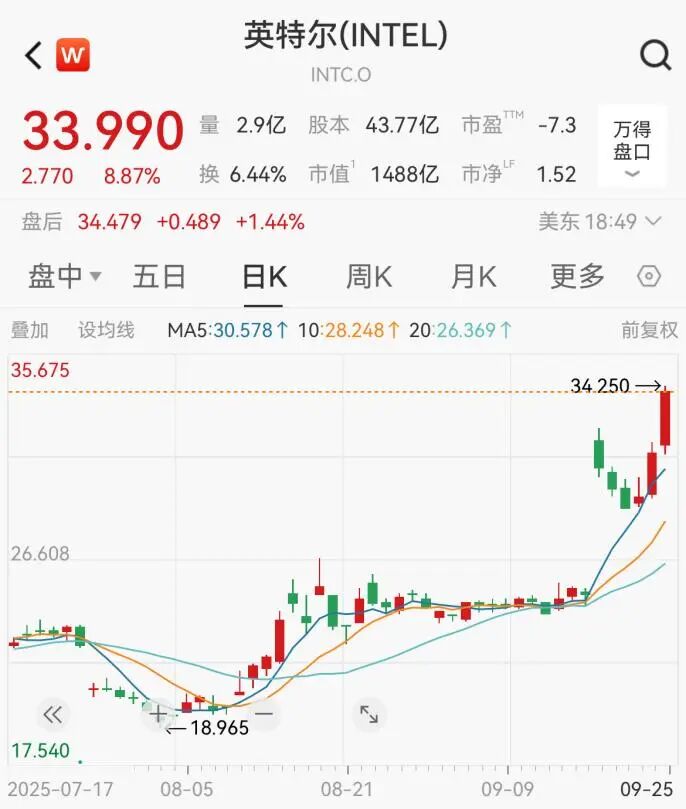This screenshot has height=809, width=686.
Task: Tap the double-left arrow on the chart
Action: 53,714
